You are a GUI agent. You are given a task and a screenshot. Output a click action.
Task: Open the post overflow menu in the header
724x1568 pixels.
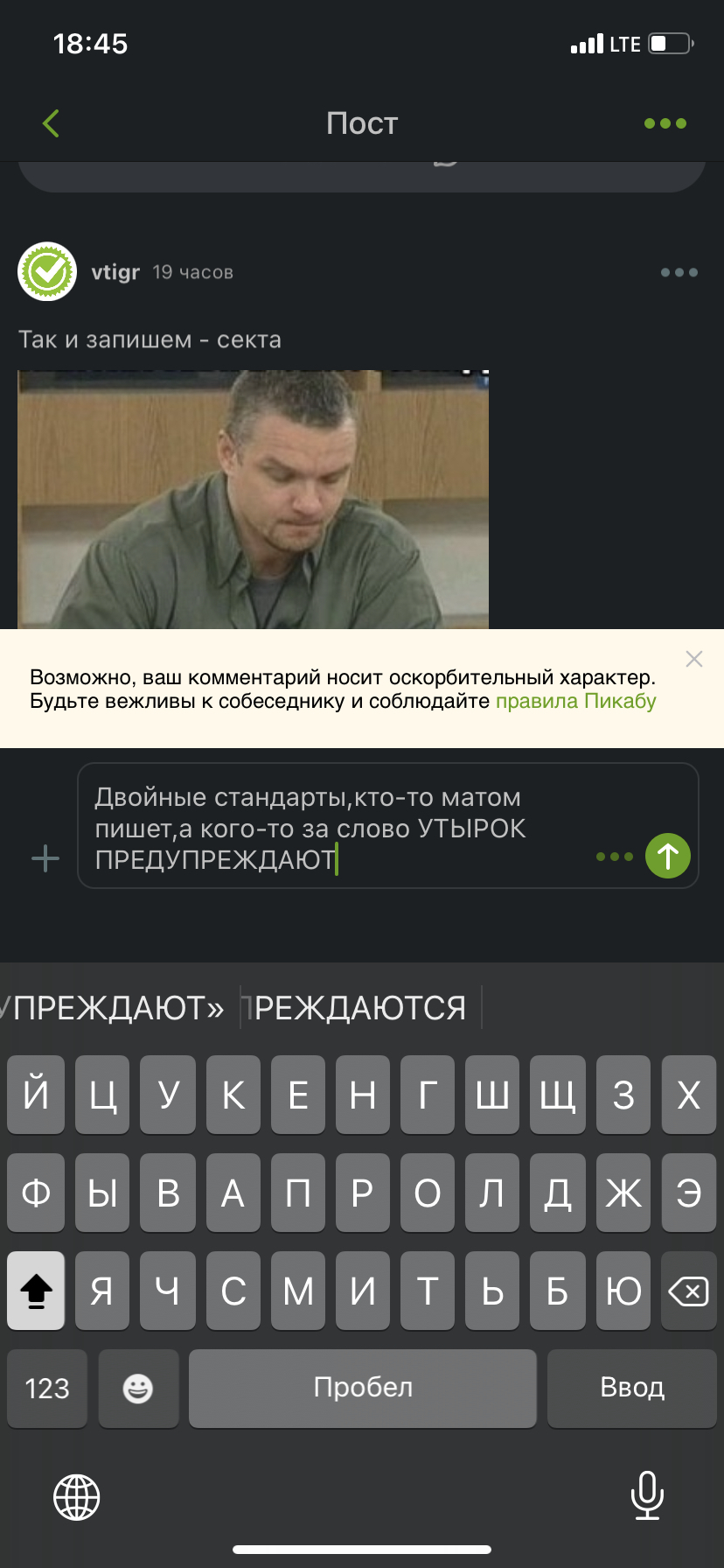[665, 123]
